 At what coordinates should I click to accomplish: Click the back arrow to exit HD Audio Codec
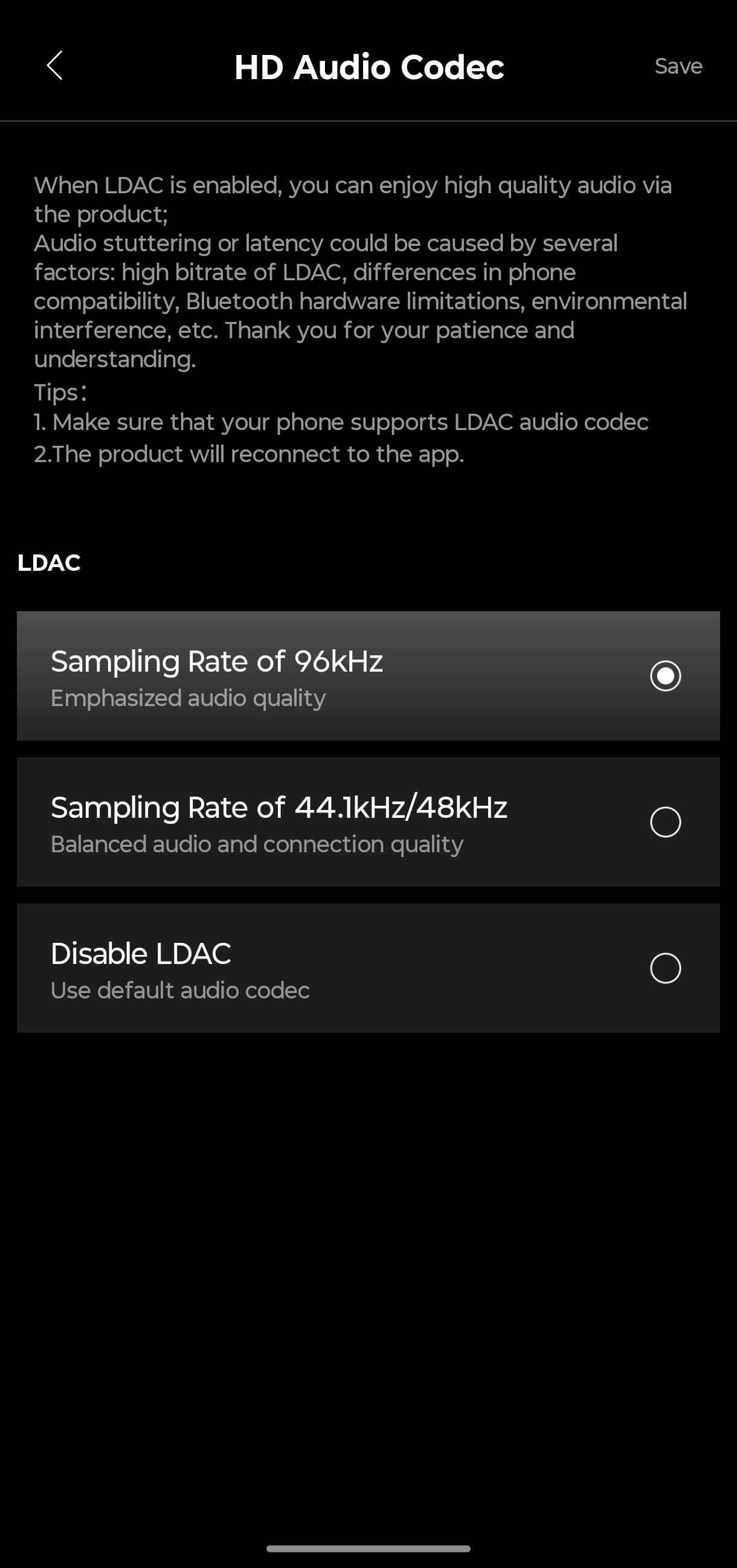tap(55, 66)
